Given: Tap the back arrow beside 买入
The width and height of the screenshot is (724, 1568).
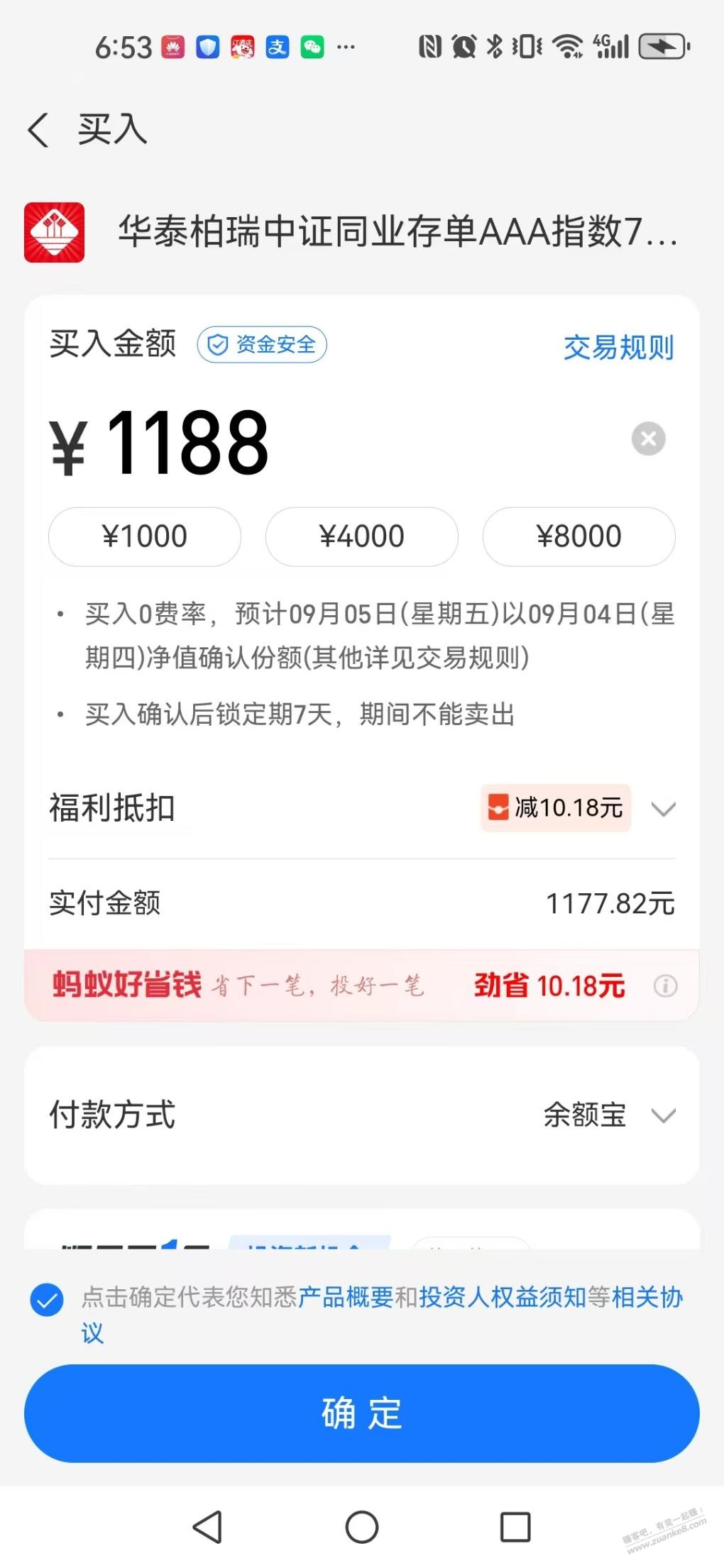Looking at the screenshot, I should (x=39, y=130).
